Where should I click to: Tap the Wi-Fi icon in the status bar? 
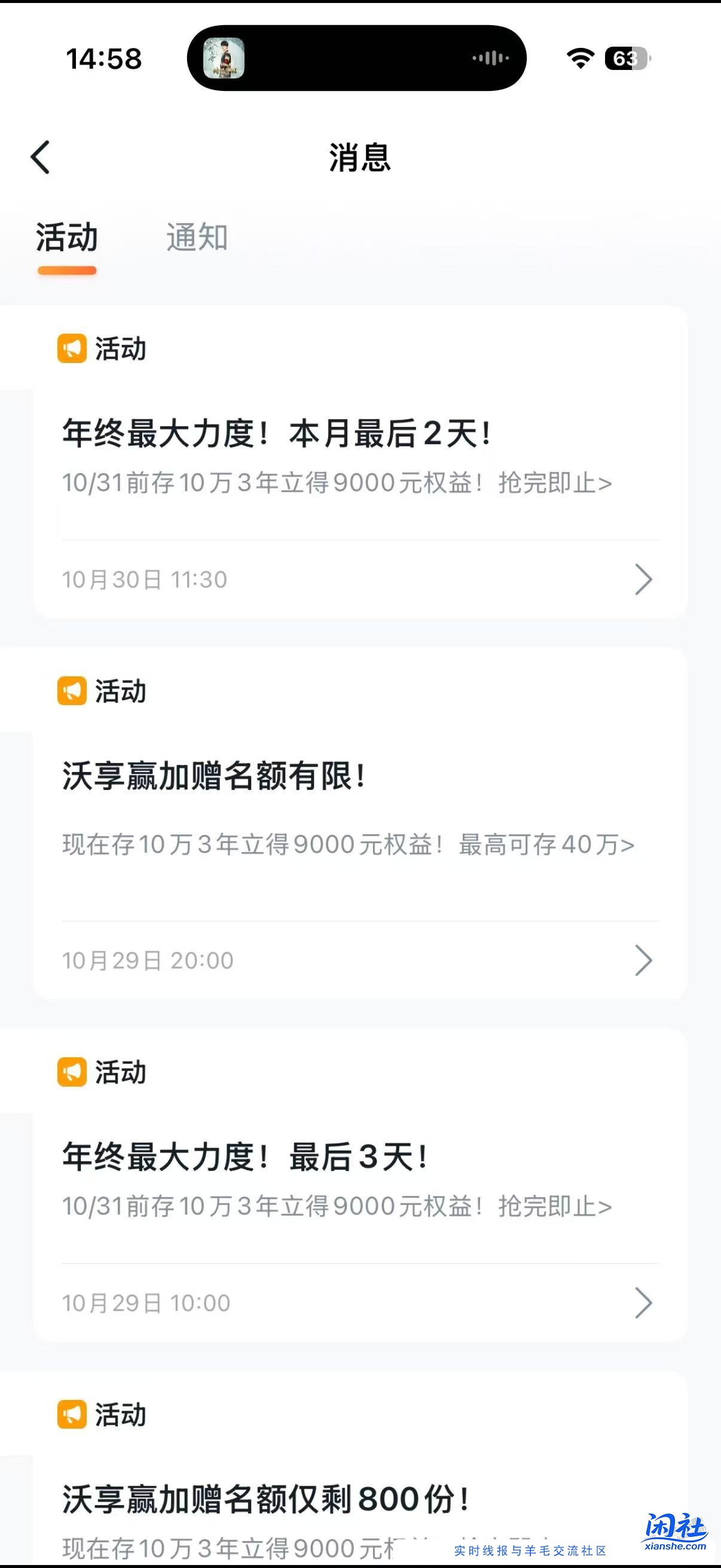(x=579, y=57)
